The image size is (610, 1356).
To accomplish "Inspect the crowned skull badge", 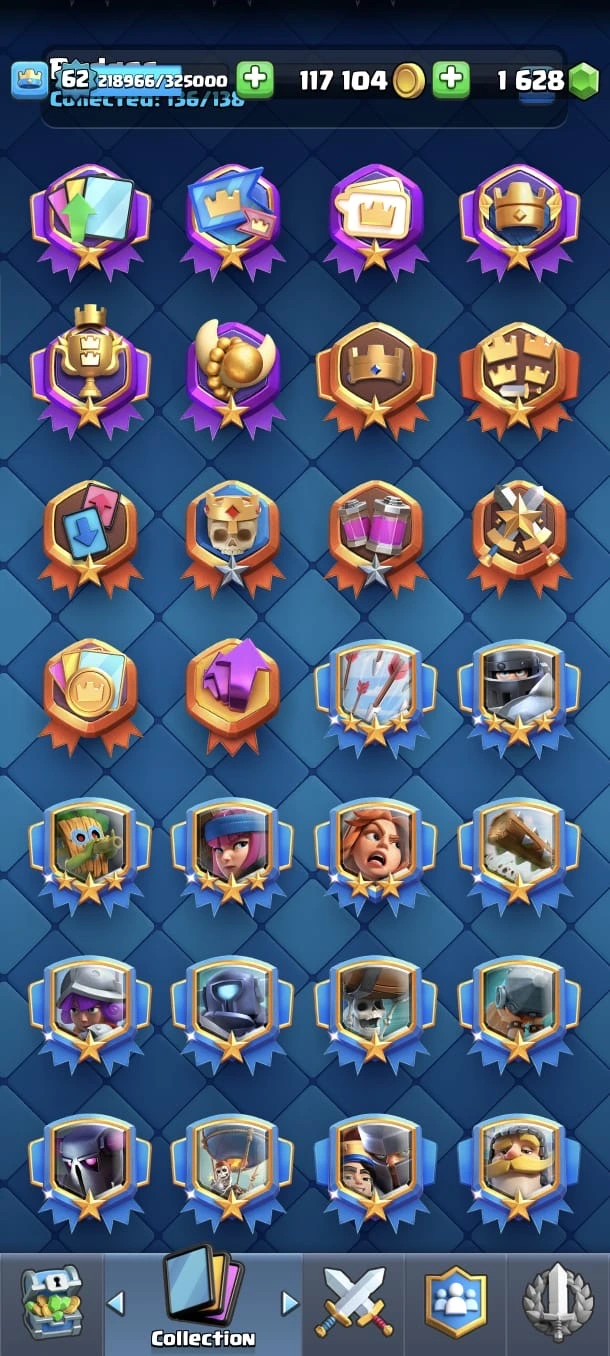I will (232, 528).
